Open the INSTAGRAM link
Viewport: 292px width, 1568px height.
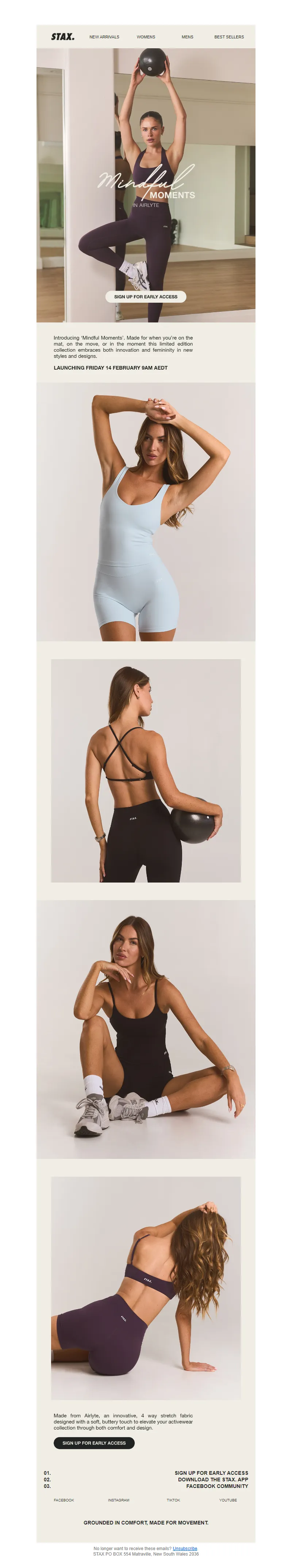(x=119, y=1500)
